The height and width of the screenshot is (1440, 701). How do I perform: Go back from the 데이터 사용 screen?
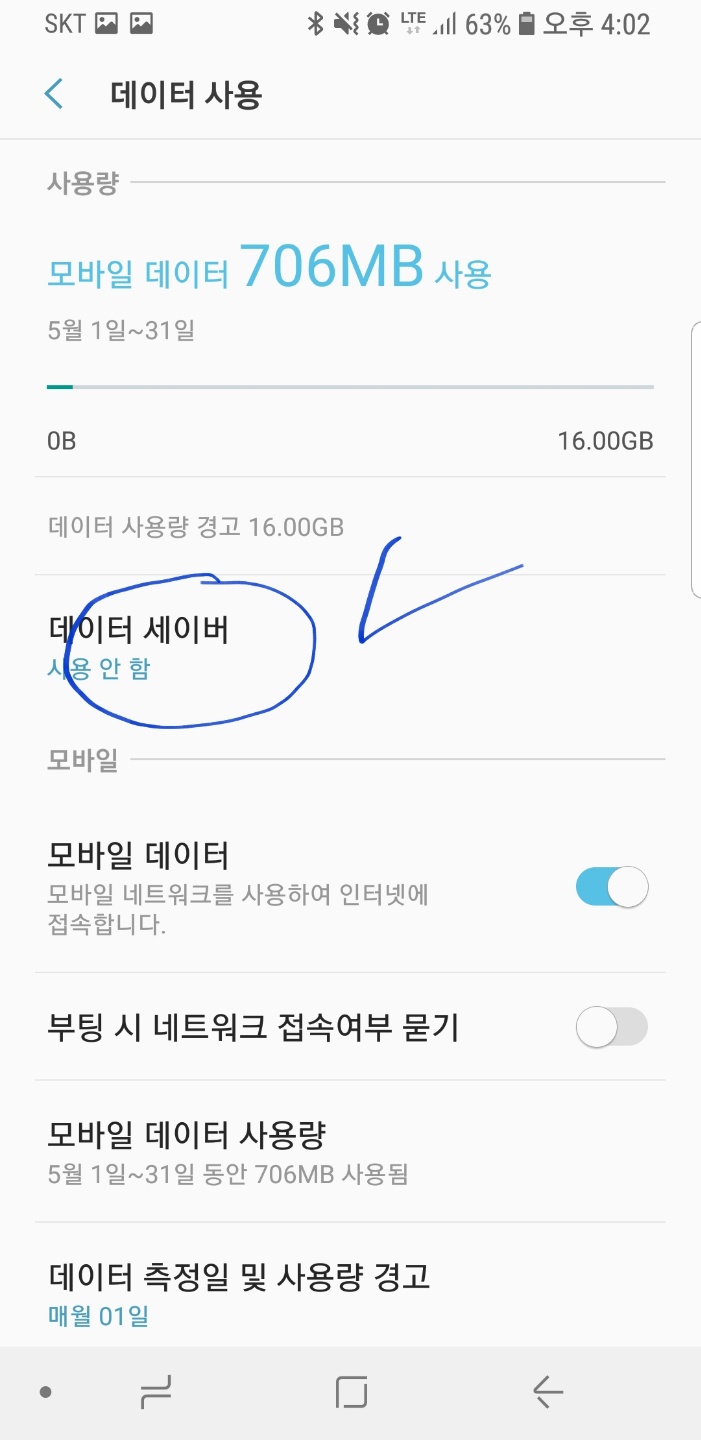click(x=54, y=95)
